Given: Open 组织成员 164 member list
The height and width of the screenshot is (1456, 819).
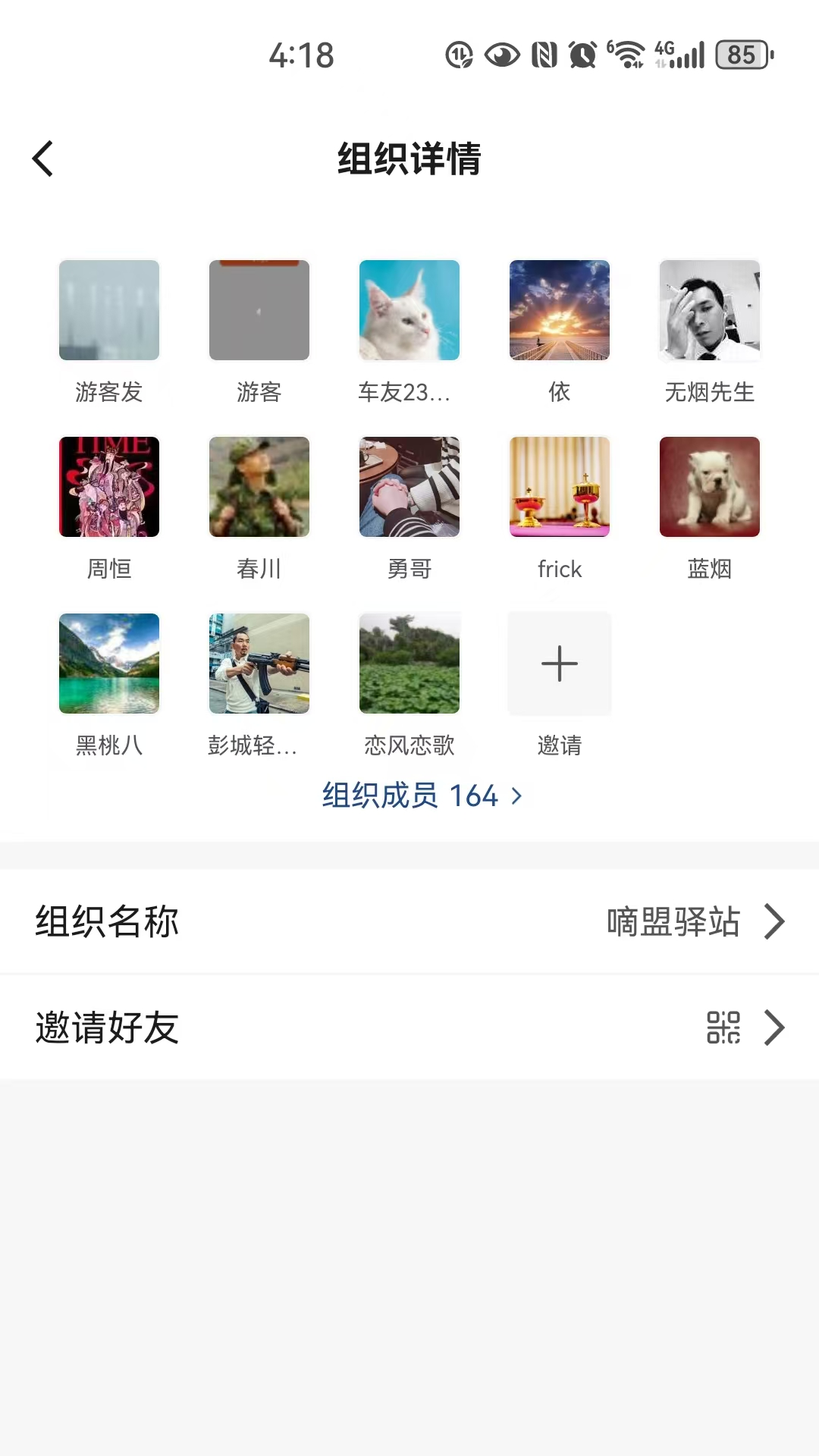Looking at the screenshot, I should pyautogui.click(x=409, y=796).
